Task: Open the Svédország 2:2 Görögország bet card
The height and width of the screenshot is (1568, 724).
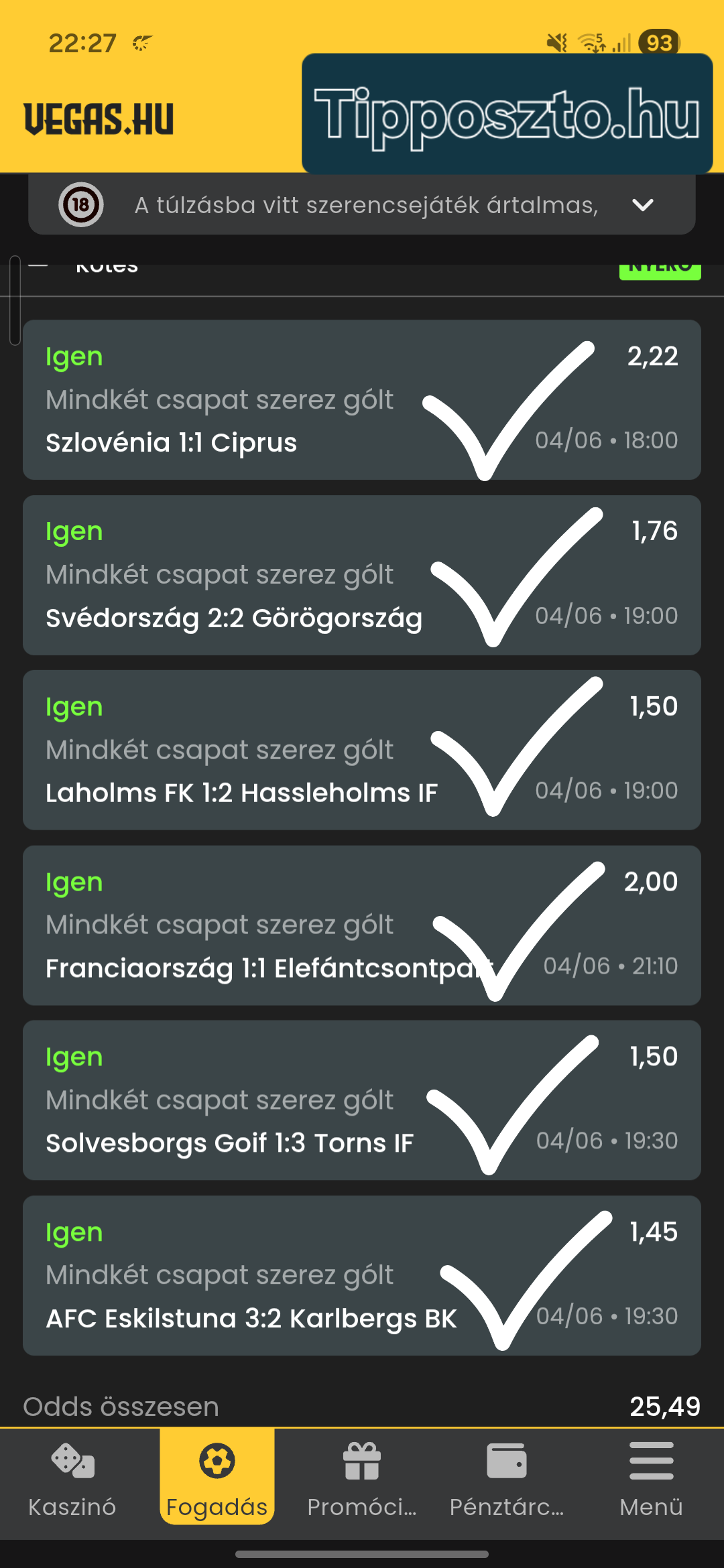Action: point(362,575)
